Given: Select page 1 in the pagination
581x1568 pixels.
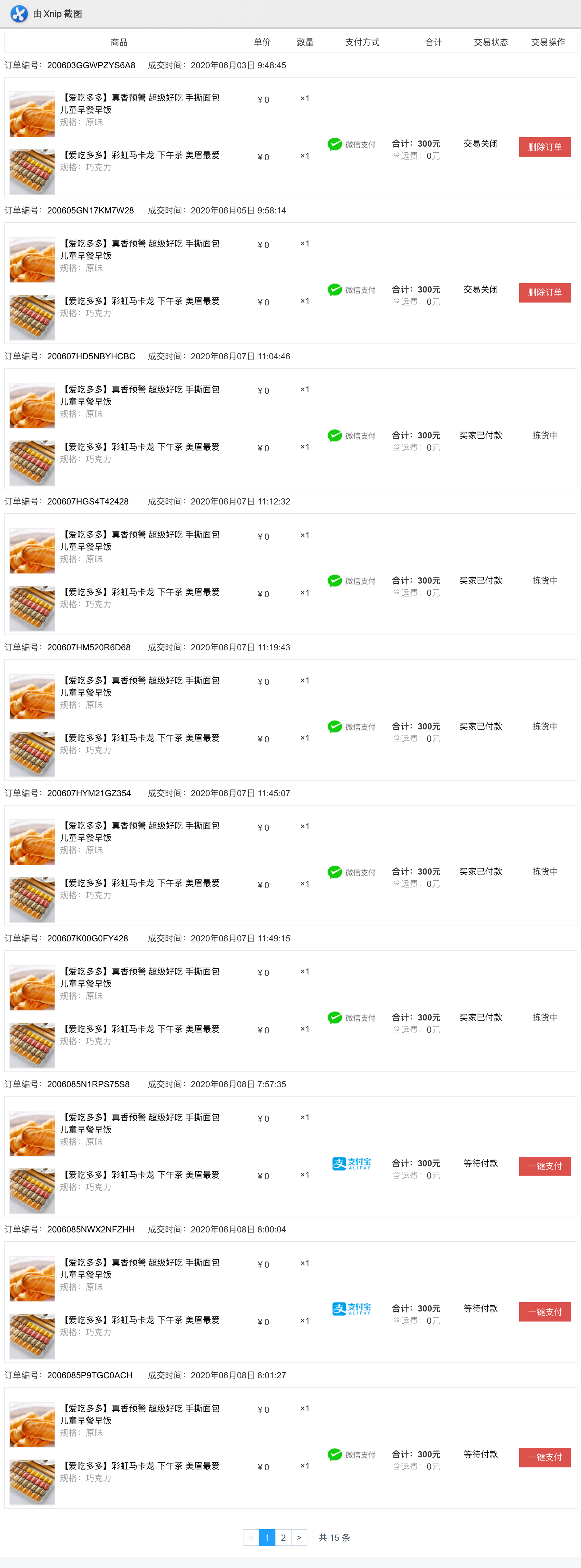Looking at the screenshot, I should tap(267, 1537).
